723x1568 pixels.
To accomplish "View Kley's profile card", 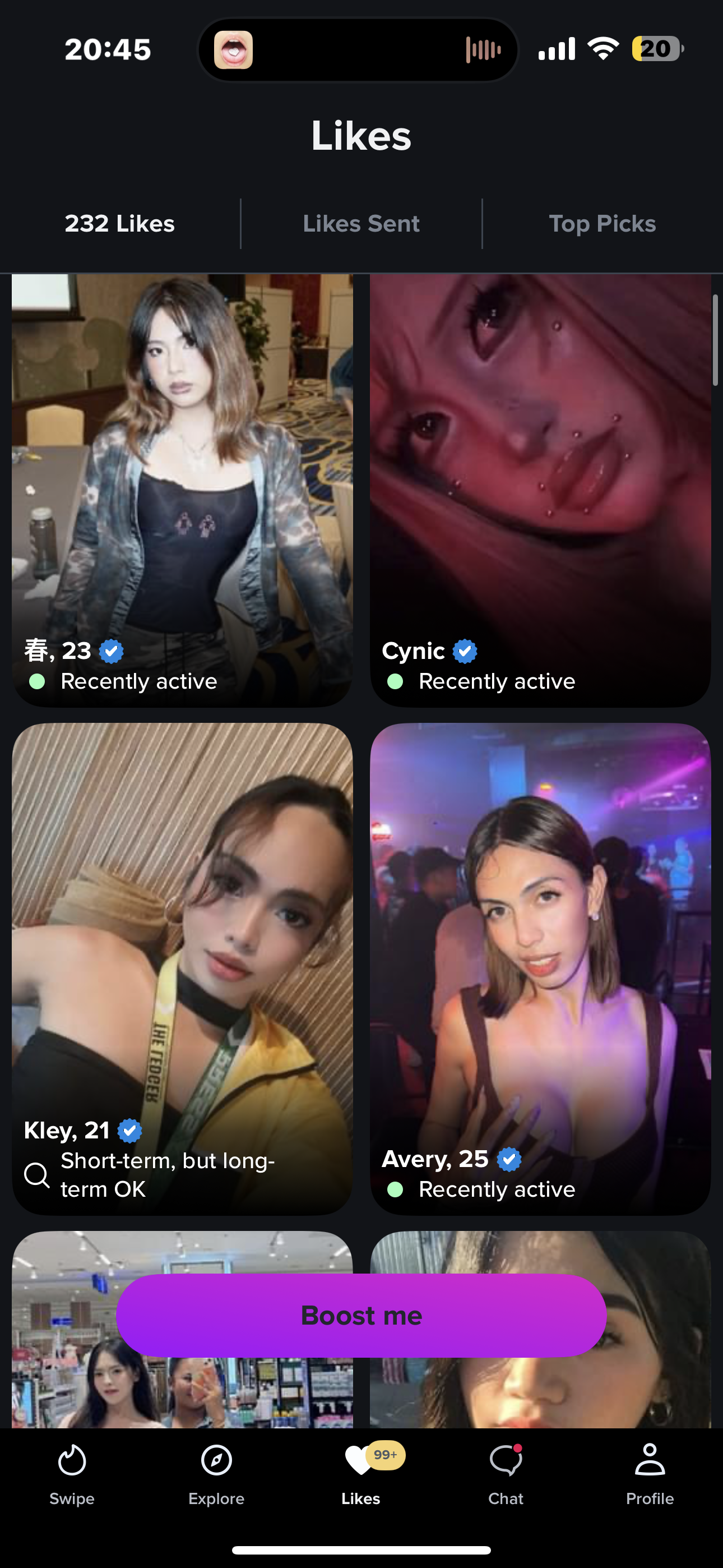I will click(182, 968).
